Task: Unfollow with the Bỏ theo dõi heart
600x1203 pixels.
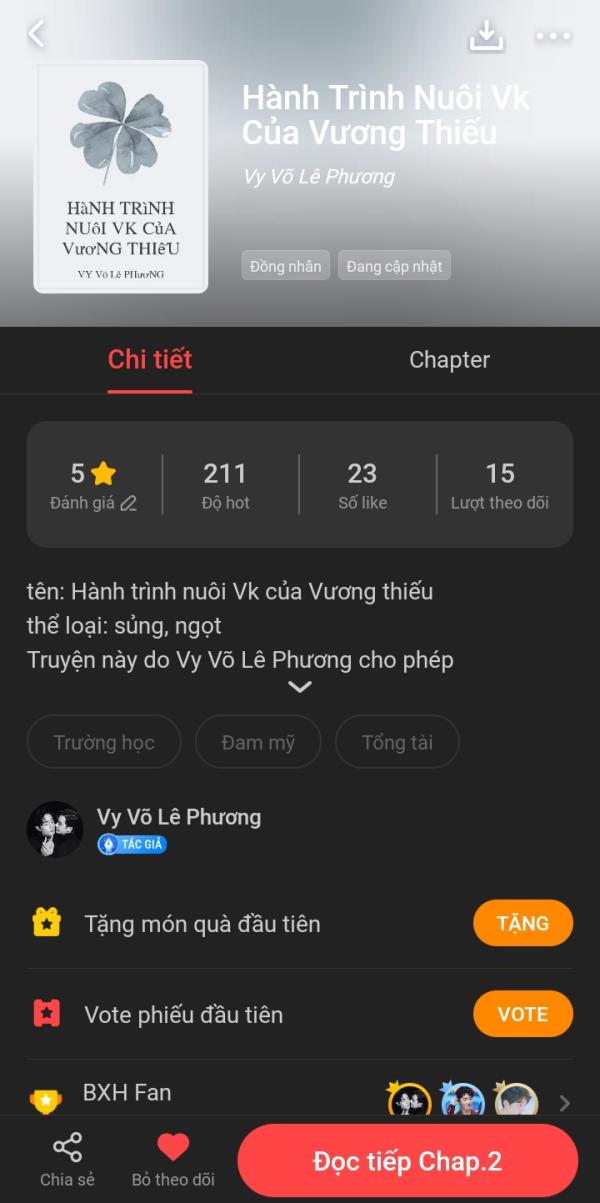Action: pos(173,1160)
